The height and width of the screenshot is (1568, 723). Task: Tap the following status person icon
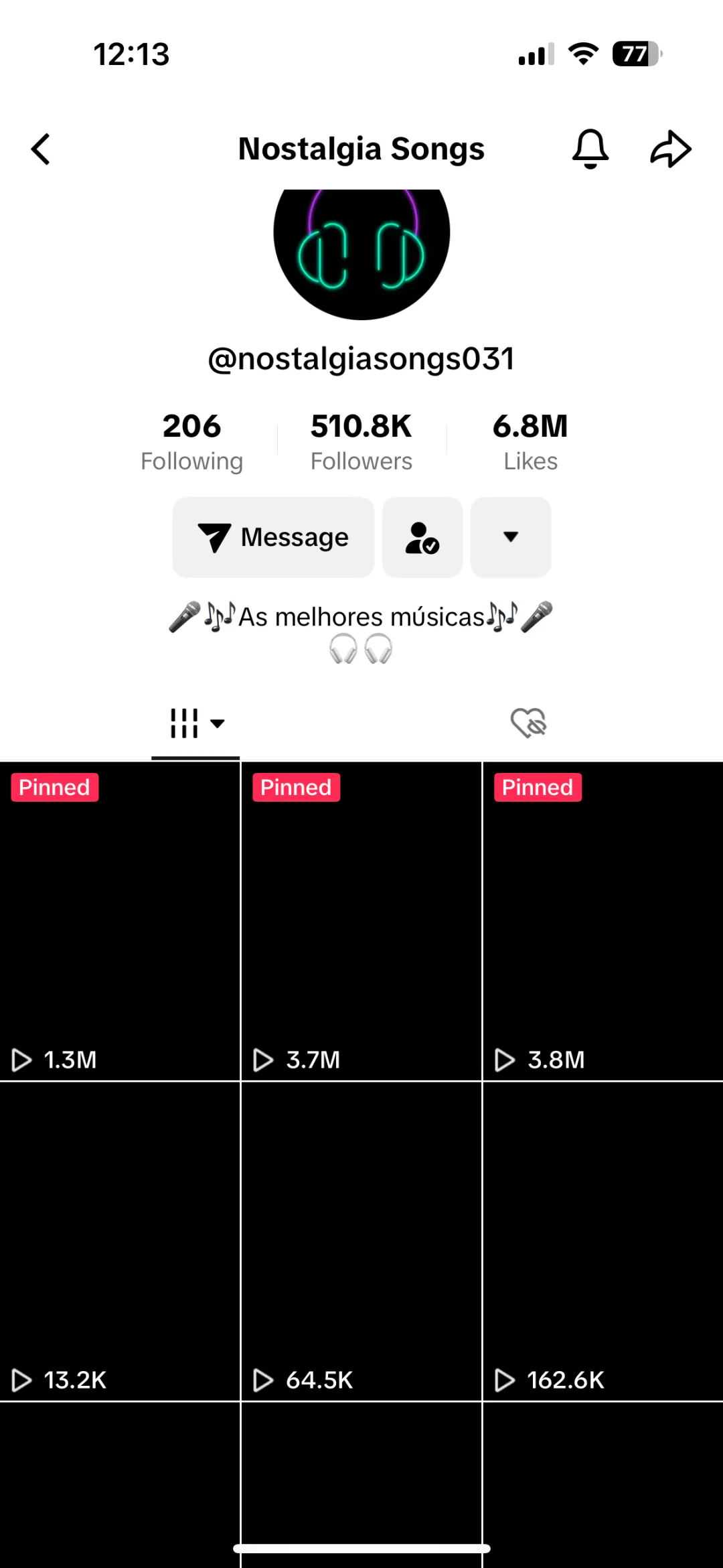click(x=422, y=537)
